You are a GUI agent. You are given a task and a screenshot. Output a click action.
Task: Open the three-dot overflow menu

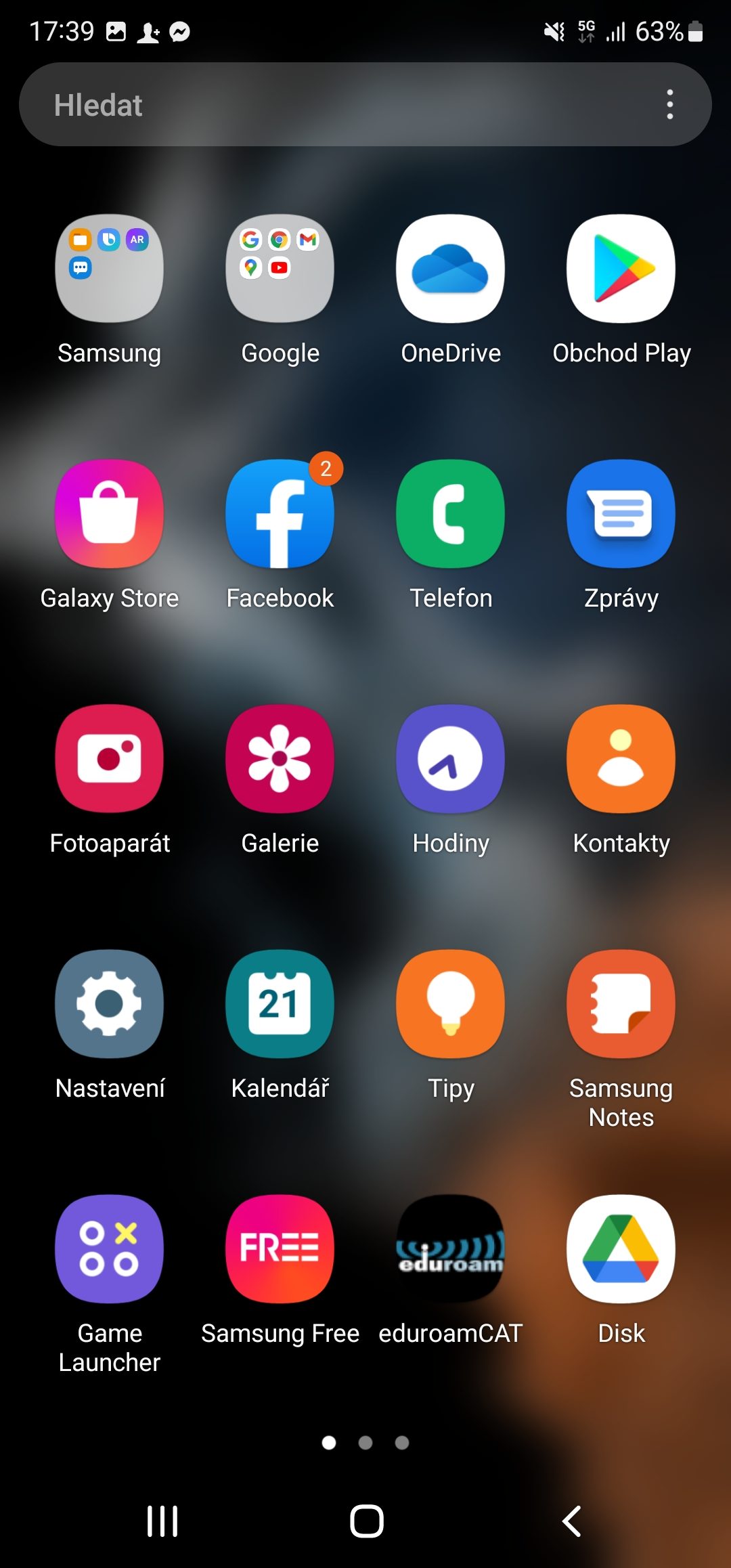coord(670,105)
